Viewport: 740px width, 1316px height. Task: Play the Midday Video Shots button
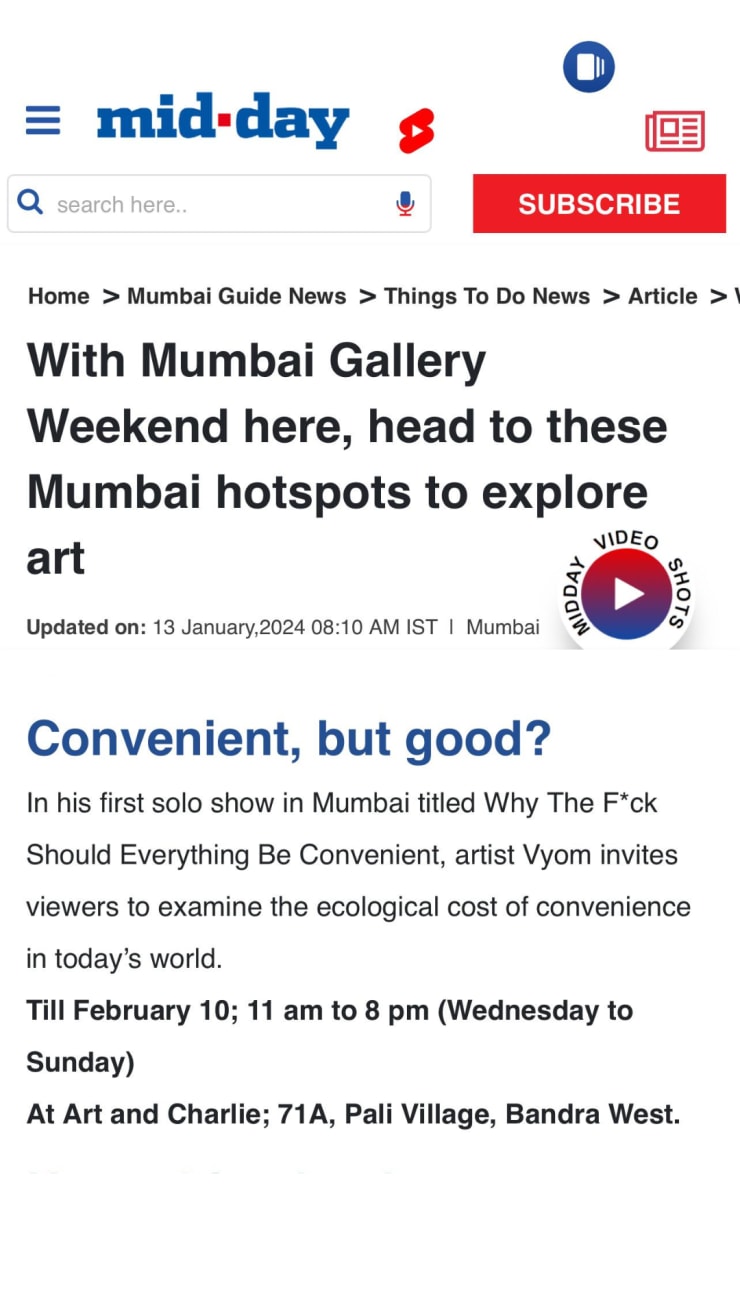pos(627,594)
